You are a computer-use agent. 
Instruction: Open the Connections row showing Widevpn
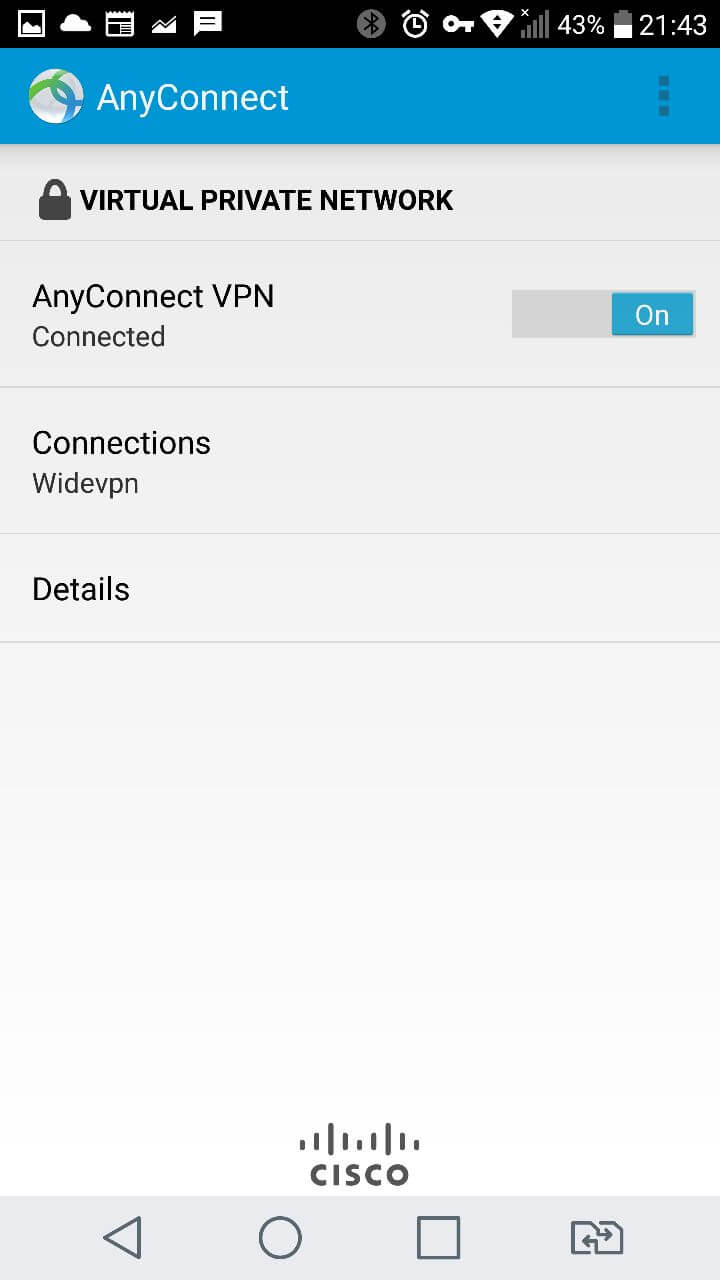(x=360, y=461)
